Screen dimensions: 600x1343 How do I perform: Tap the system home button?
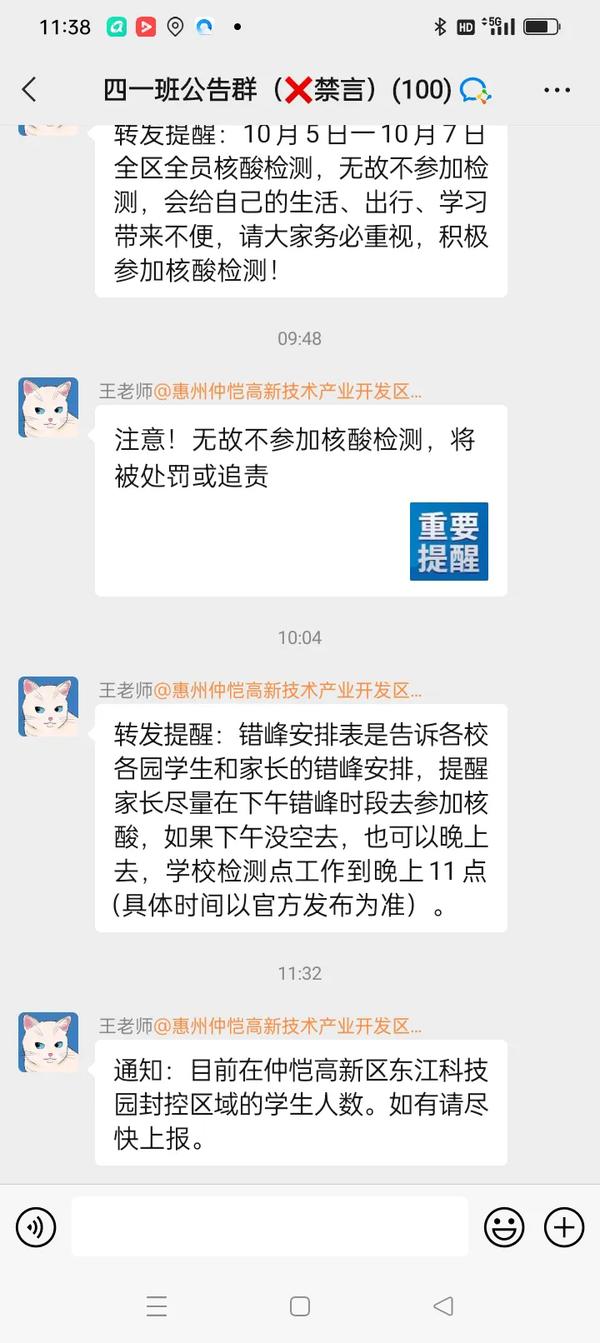299,1306
